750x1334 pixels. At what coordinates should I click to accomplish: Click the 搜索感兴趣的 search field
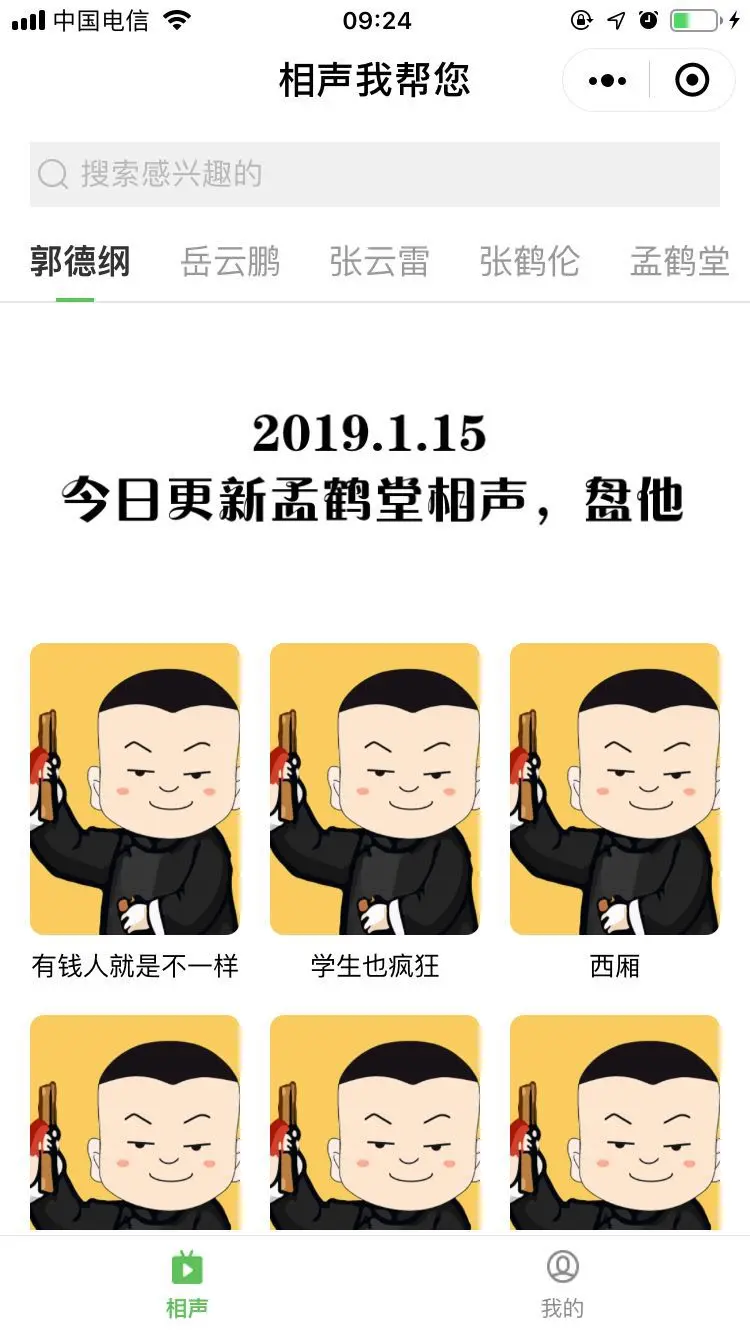pos(375,175)
